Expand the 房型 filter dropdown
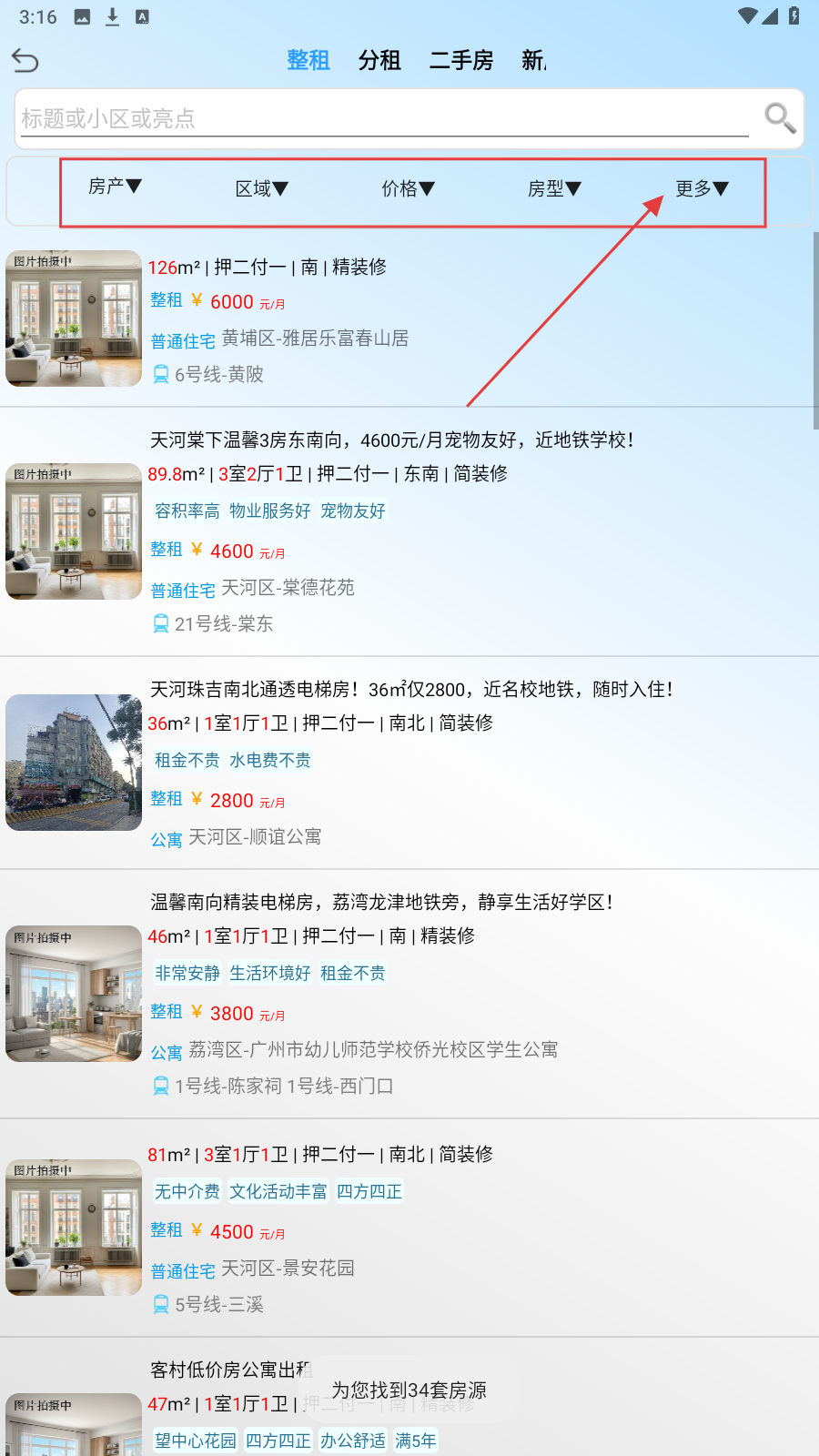Image resolution: width=819 pixels, height=1456 pixels. coord(554,189)
